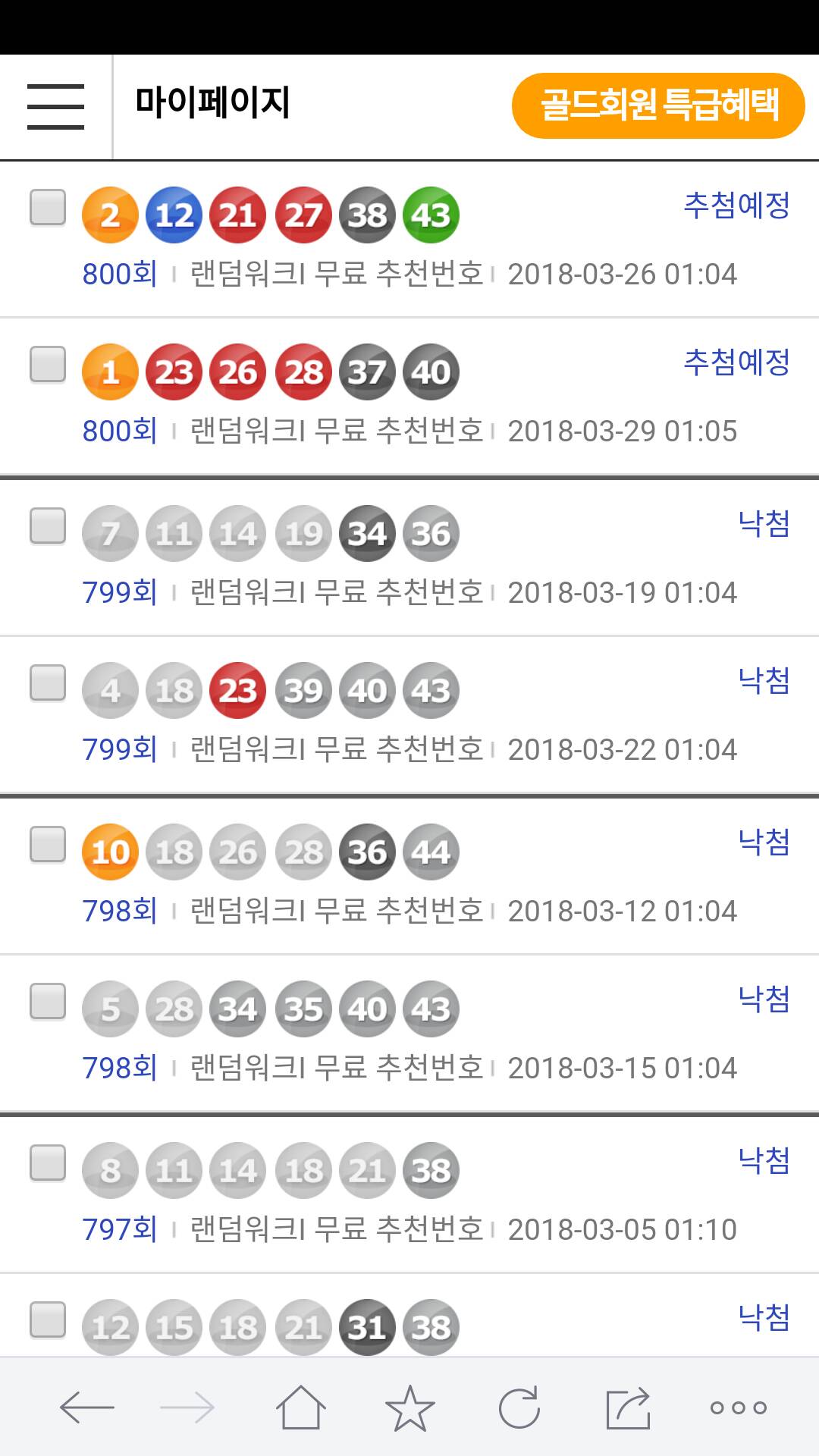Open the browser more options menu
Viewport: 819px width, 1456px height.
(738, 1407)
